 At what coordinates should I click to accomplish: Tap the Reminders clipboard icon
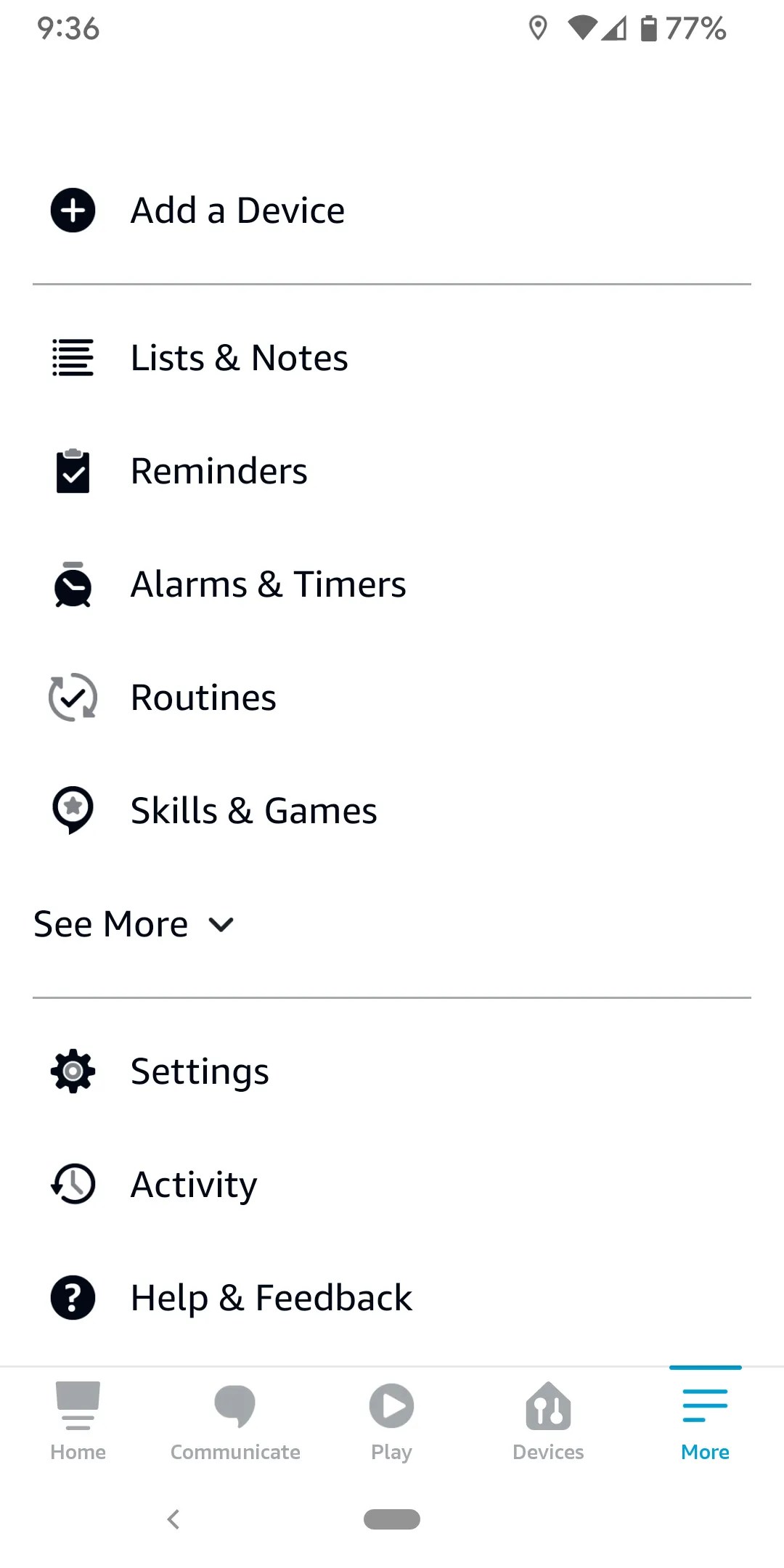pos(73,470)
